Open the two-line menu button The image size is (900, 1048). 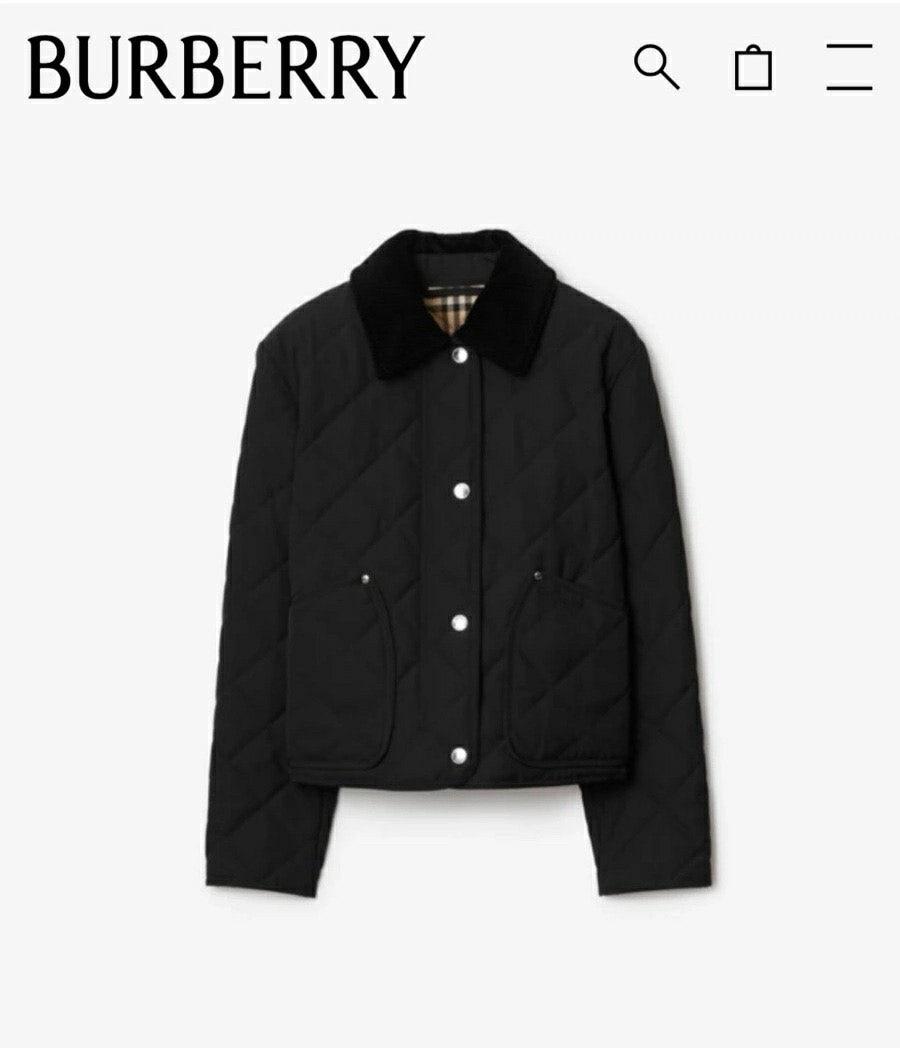849,67
